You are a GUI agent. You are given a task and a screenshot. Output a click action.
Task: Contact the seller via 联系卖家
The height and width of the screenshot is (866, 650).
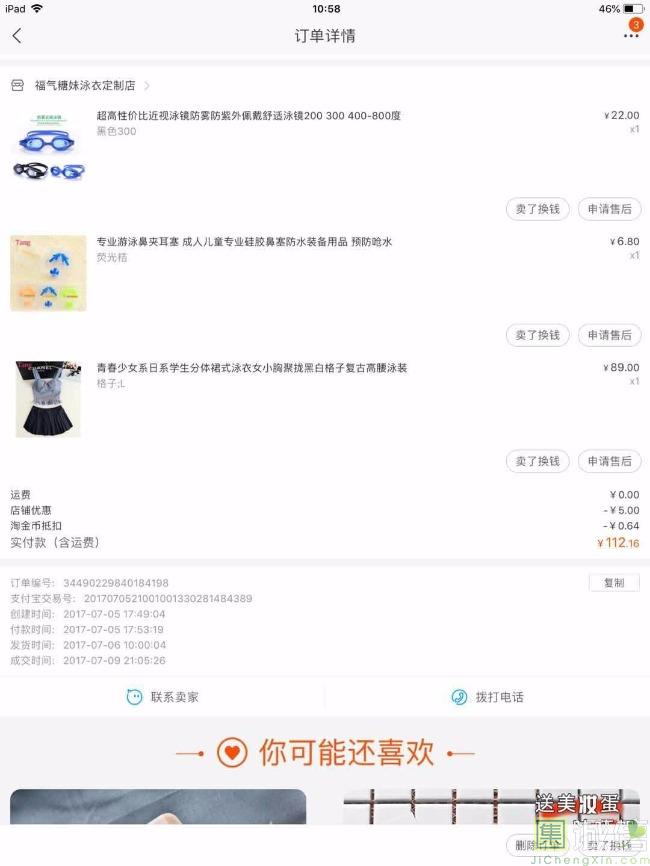click(163, 697)
